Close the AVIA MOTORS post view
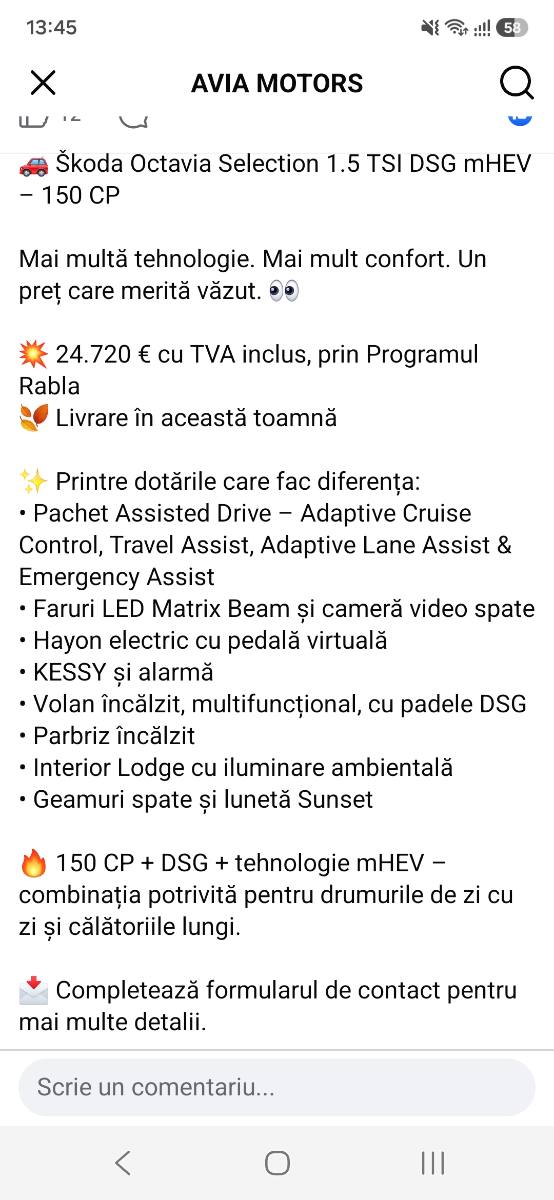The width and height of the screenshot is (554, 1200). point(43,83)
